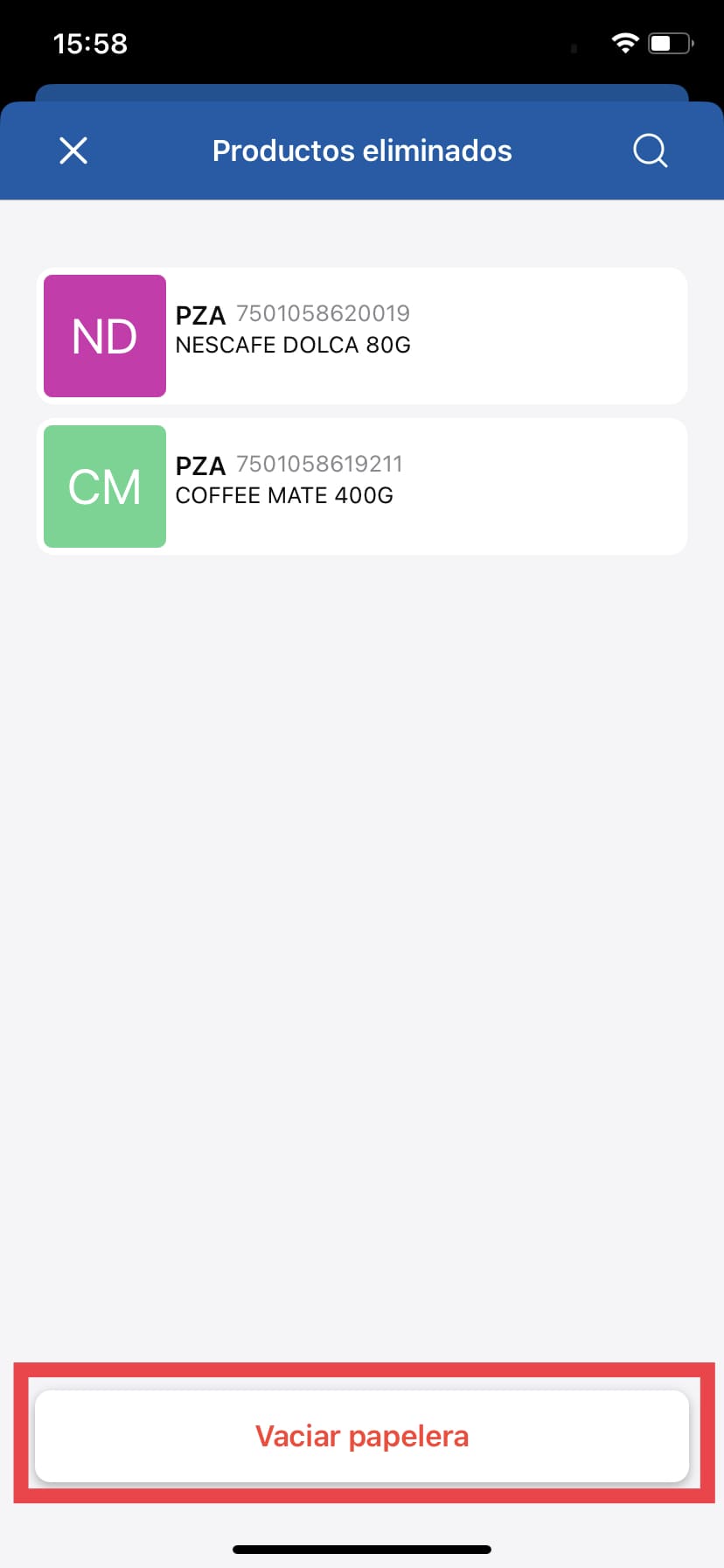The image size is (724, 1568).
Task: Open search for deleted products
Action: pyautogui.click(x=650, y=150)
